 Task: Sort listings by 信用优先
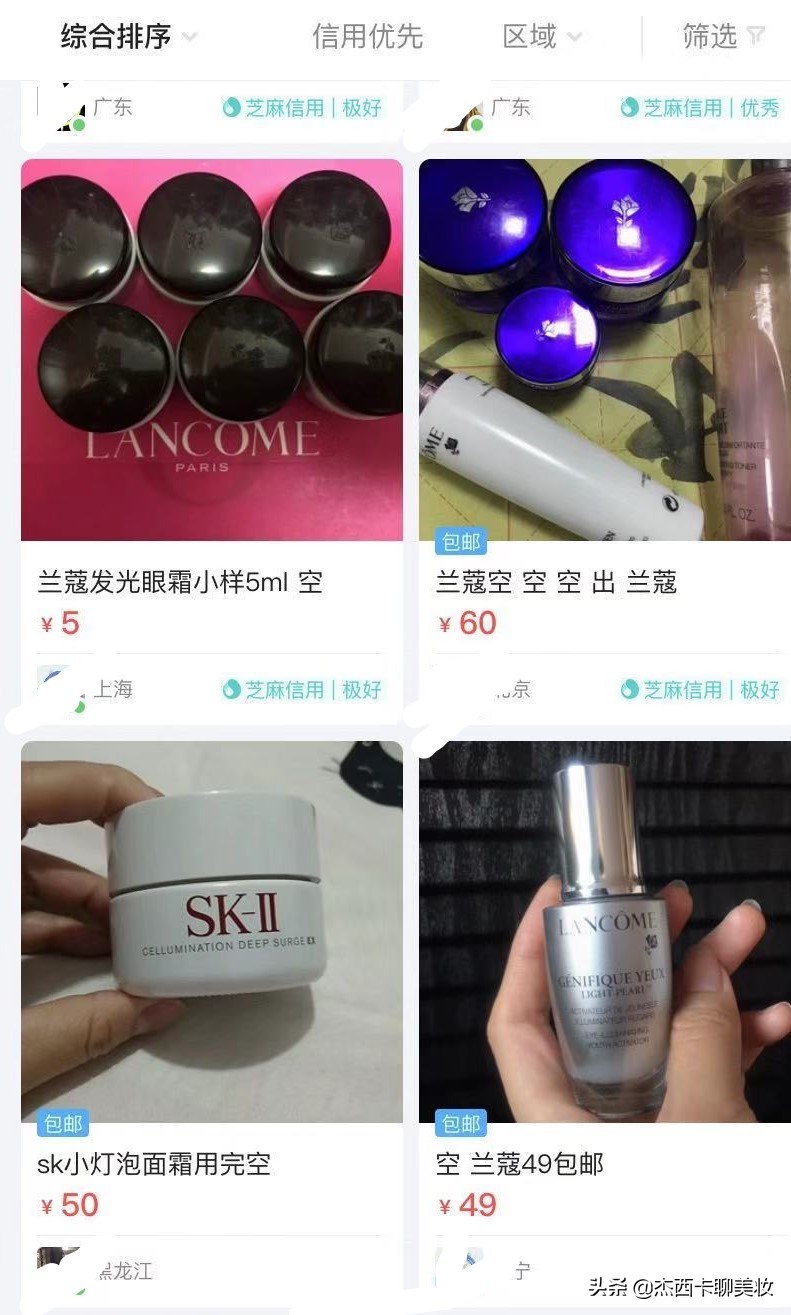pos(367,37)
